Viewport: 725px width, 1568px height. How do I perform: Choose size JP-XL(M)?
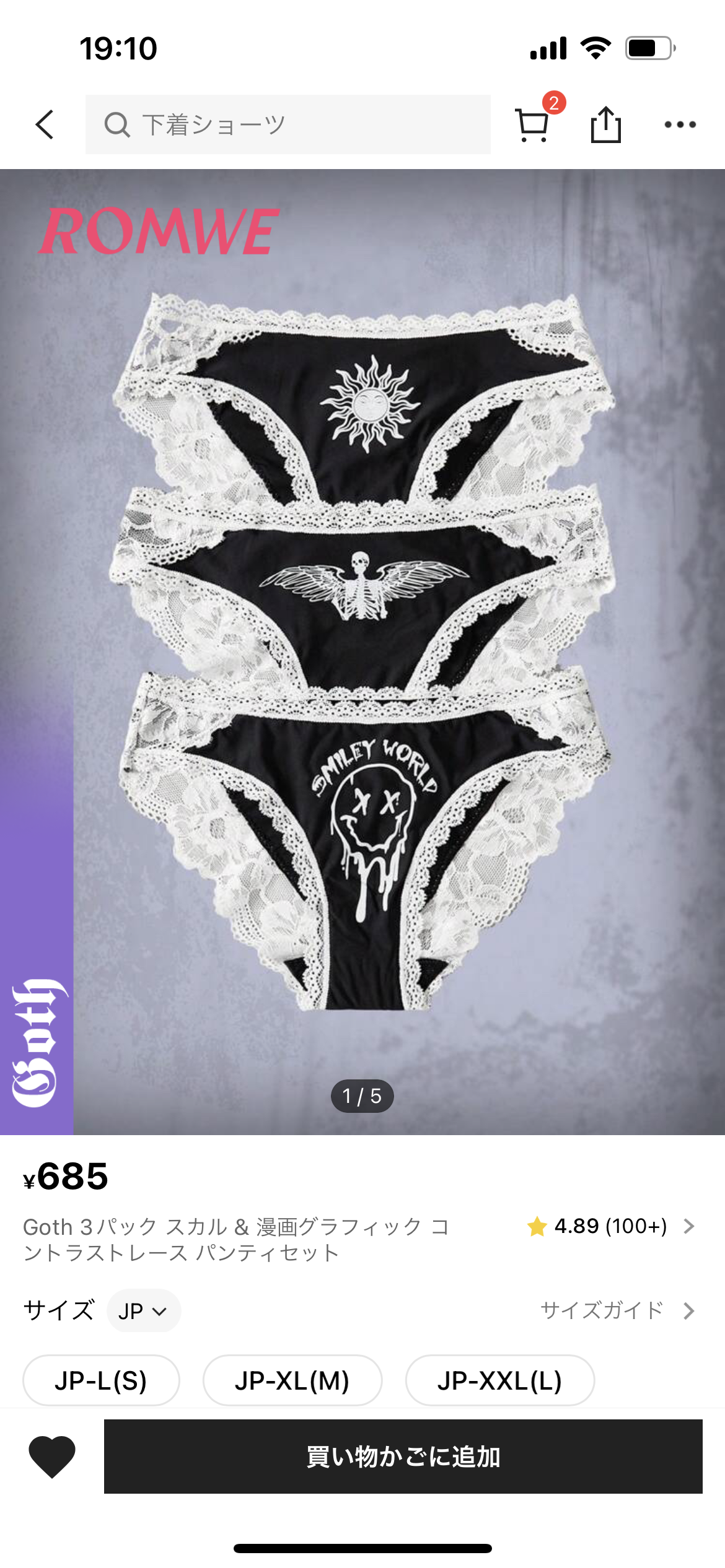click(x=292, y=1380)
